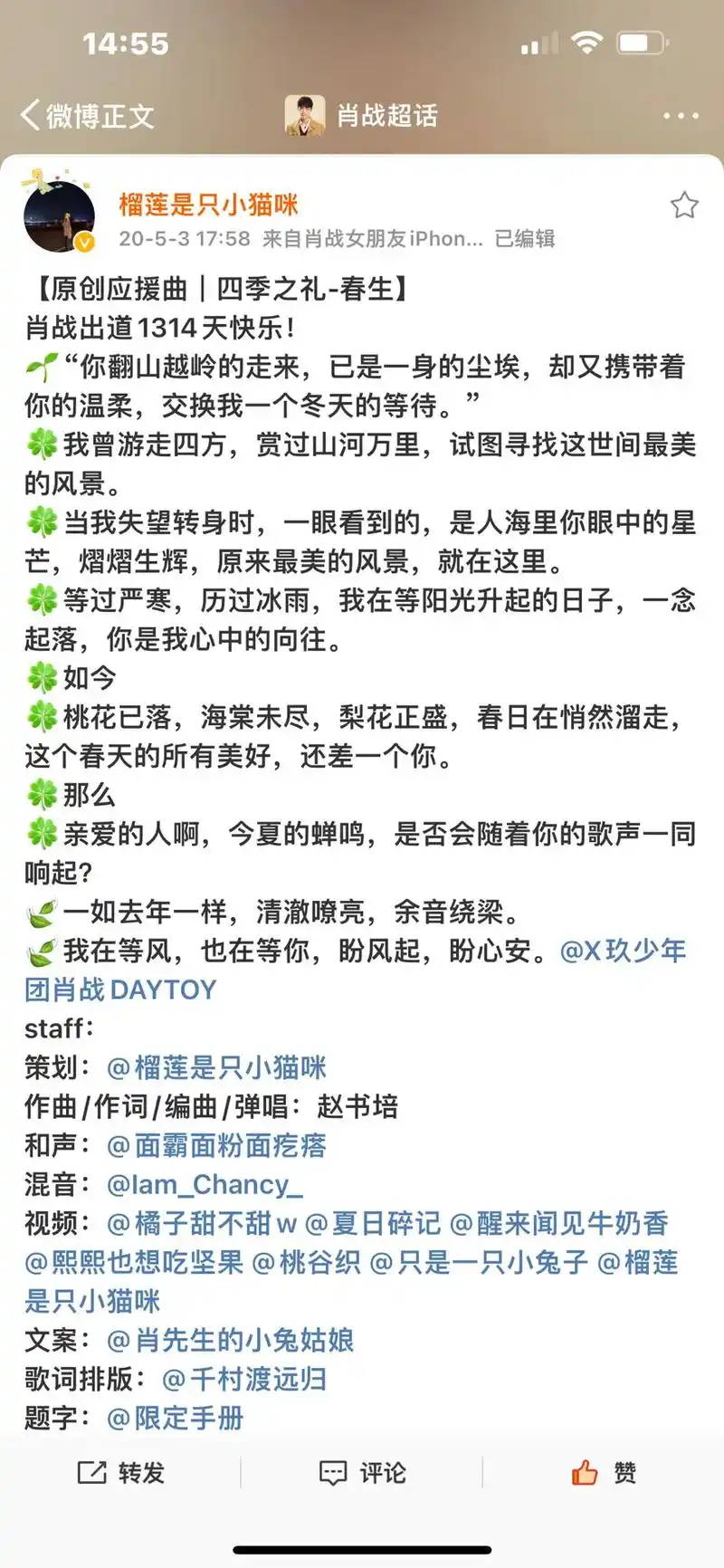Open @榴莲是只小猫咪 link after 策划
This screenshot has height=1568, width=724.
[x=217, y=1067]
